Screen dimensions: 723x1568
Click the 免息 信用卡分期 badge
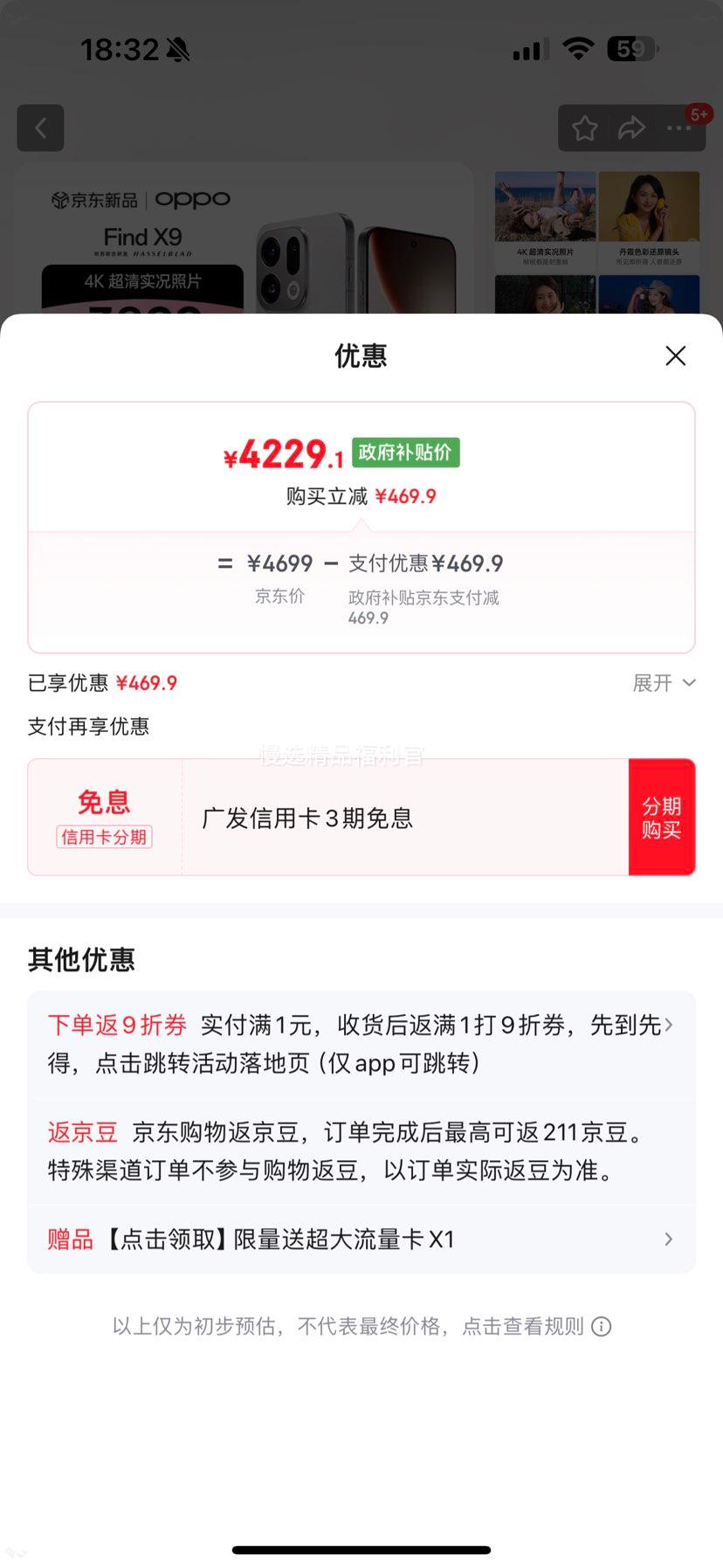(x=104, y=817)
